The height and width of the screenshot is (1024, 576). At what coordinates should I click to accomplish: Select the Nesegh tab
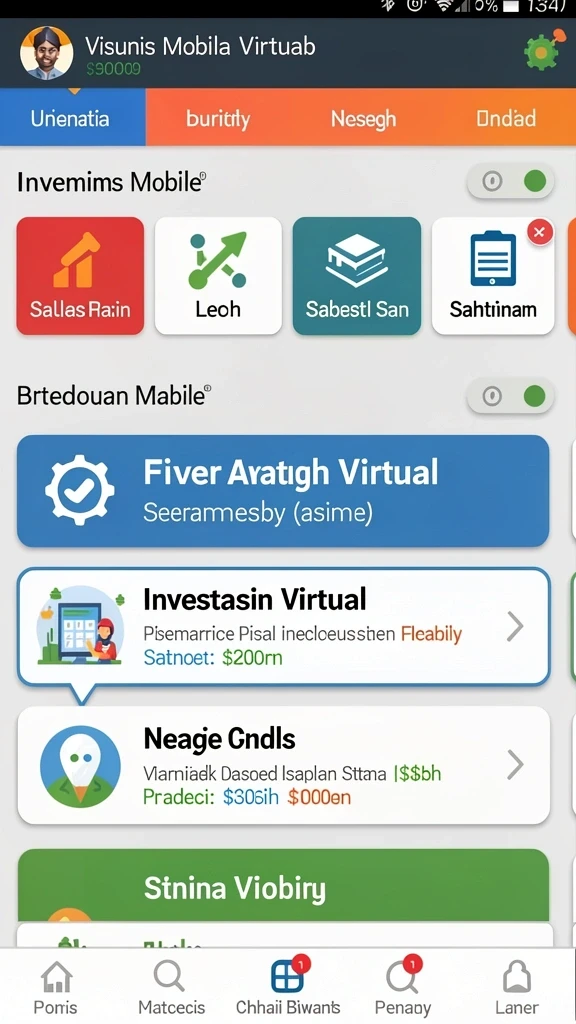[x=363, y=119]
